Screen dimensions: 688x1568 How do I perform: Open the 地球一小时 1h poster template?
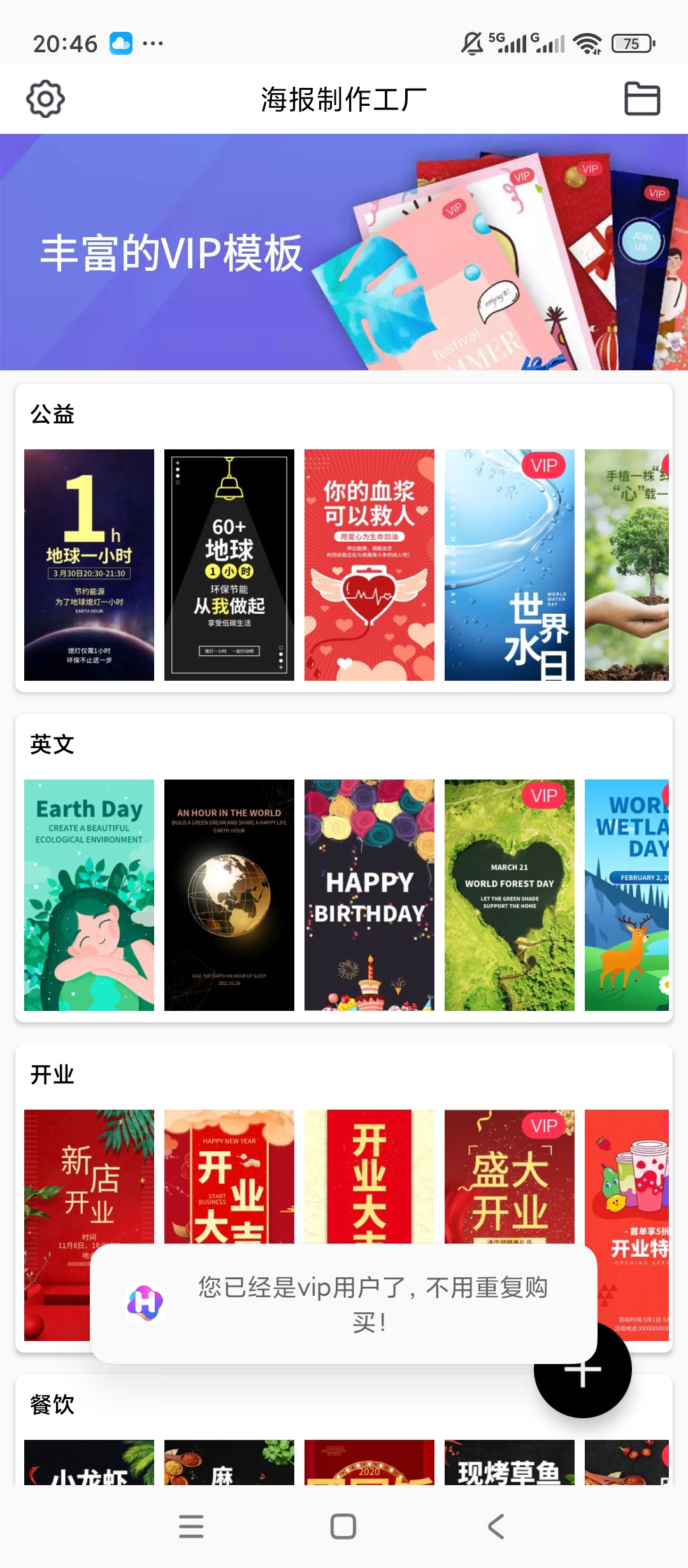pyautogui.click(x=89, y=565)
